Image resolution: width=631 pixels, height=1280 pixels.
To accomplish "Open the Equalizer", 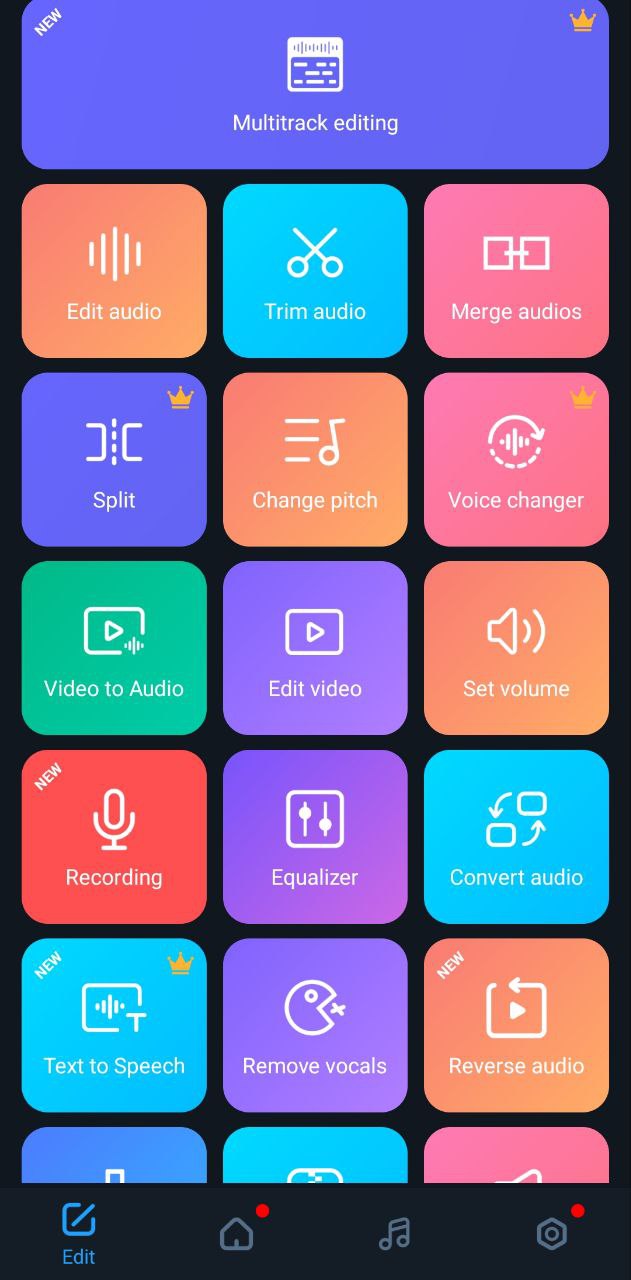I will (315, 837).
